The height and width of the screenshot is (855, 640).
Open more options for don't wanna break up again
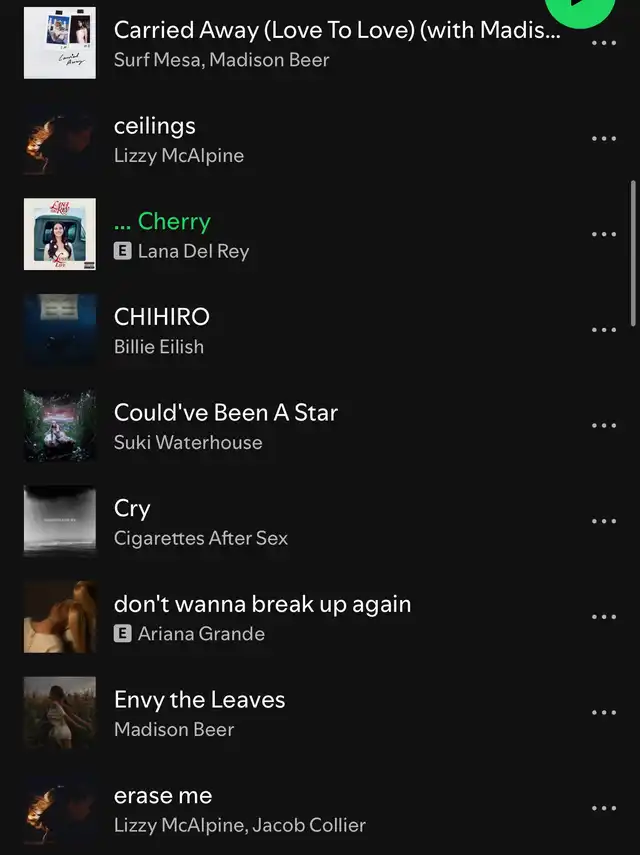pyautogui.click(x=604, y=617)
